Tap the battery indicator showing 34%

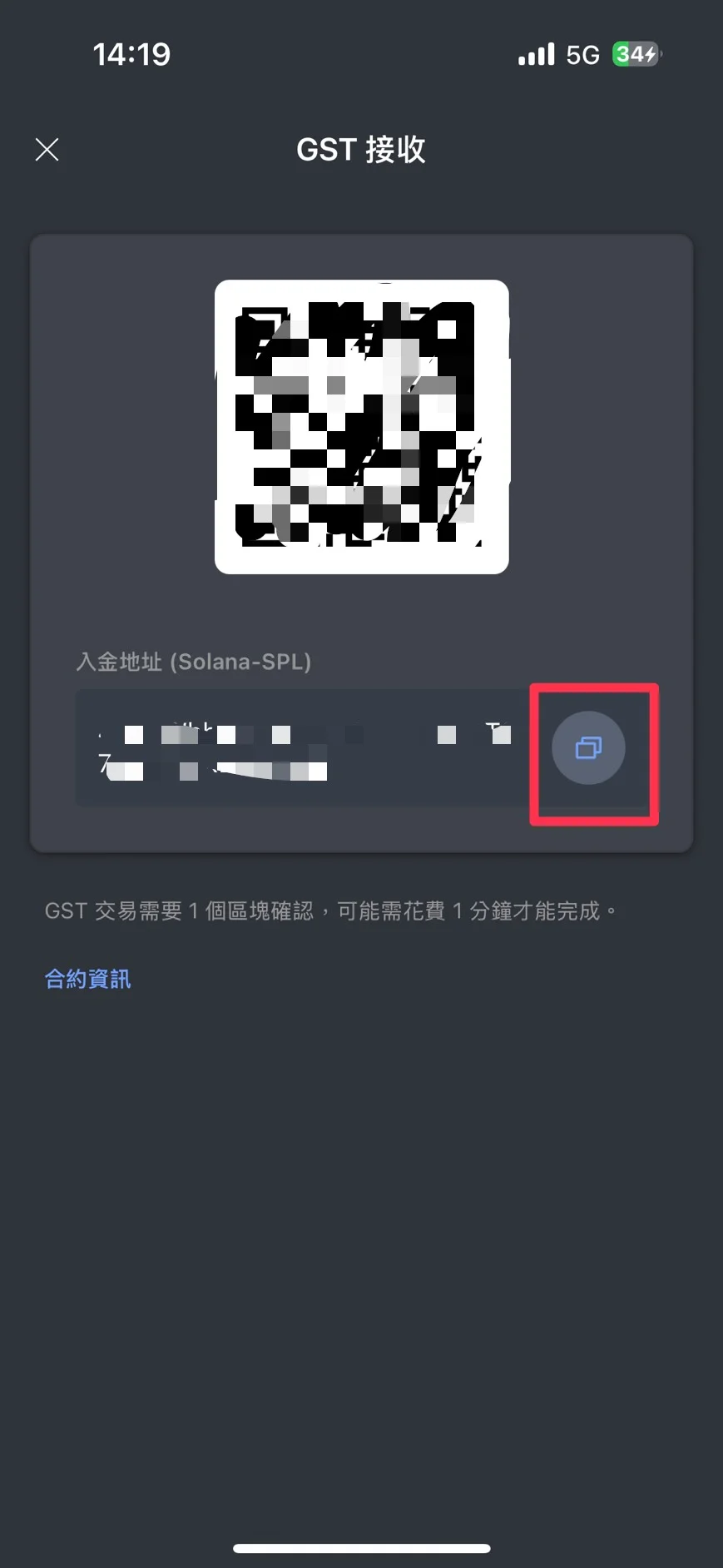[x=633, y=53]
